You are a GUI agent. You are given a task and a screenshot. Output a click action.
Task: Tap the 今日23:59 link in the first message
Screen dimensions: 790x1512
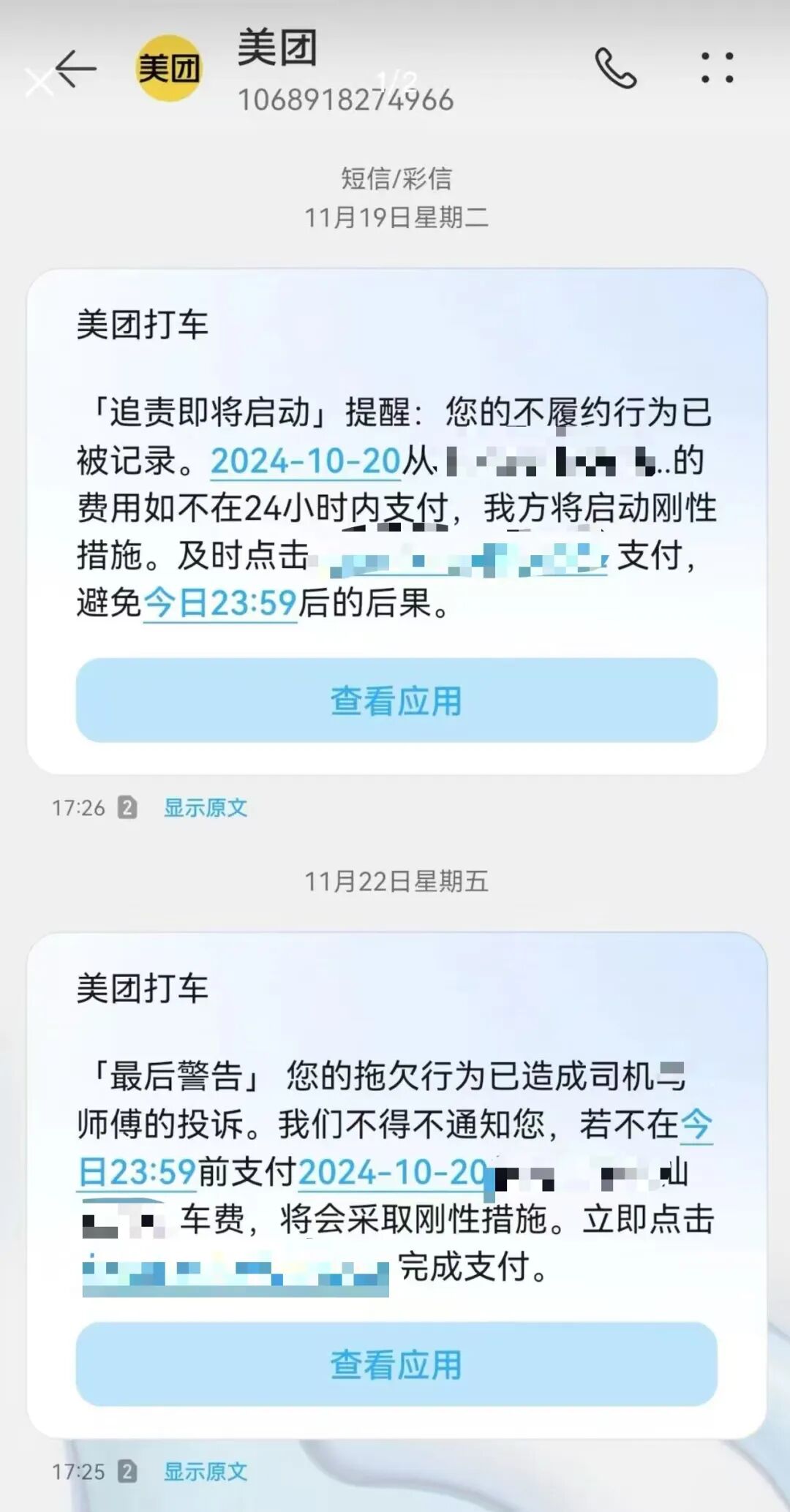[219, 604]
